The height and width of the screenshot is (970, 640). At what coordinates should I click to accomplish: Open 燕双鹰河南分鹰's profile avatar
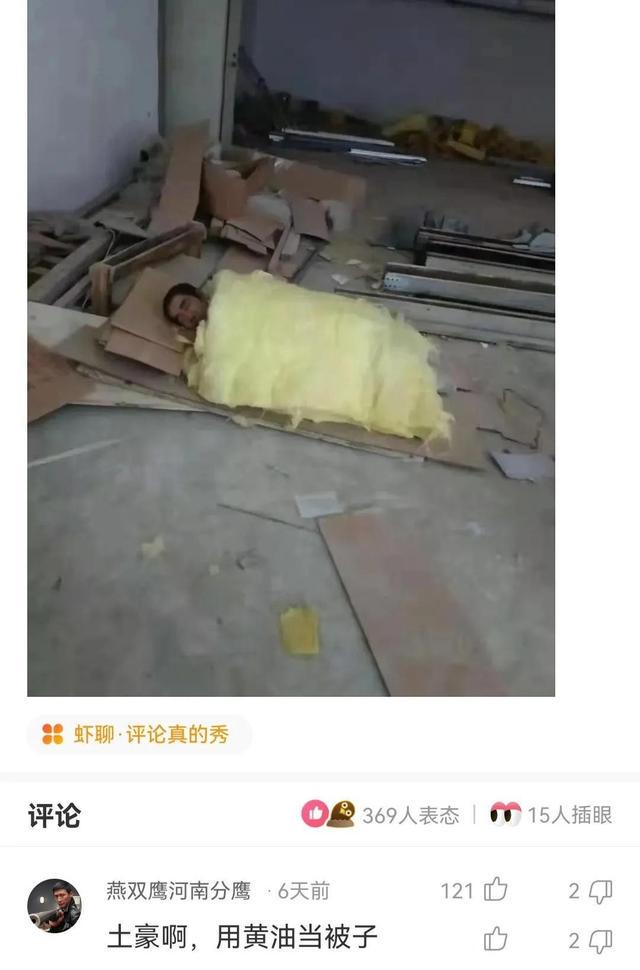[x=54, y=906]
